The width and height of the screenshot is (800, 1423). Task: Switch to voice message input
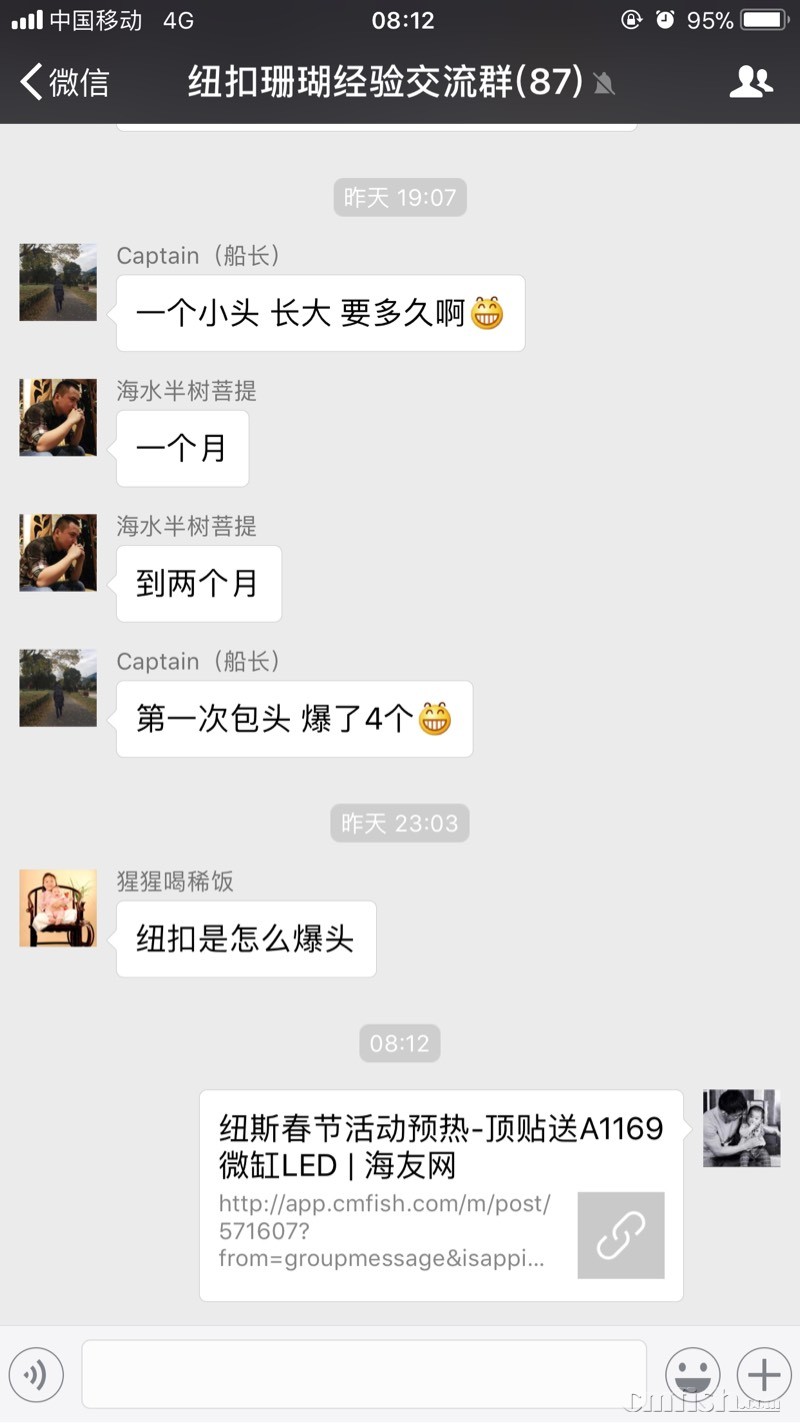click(36, 1375)
